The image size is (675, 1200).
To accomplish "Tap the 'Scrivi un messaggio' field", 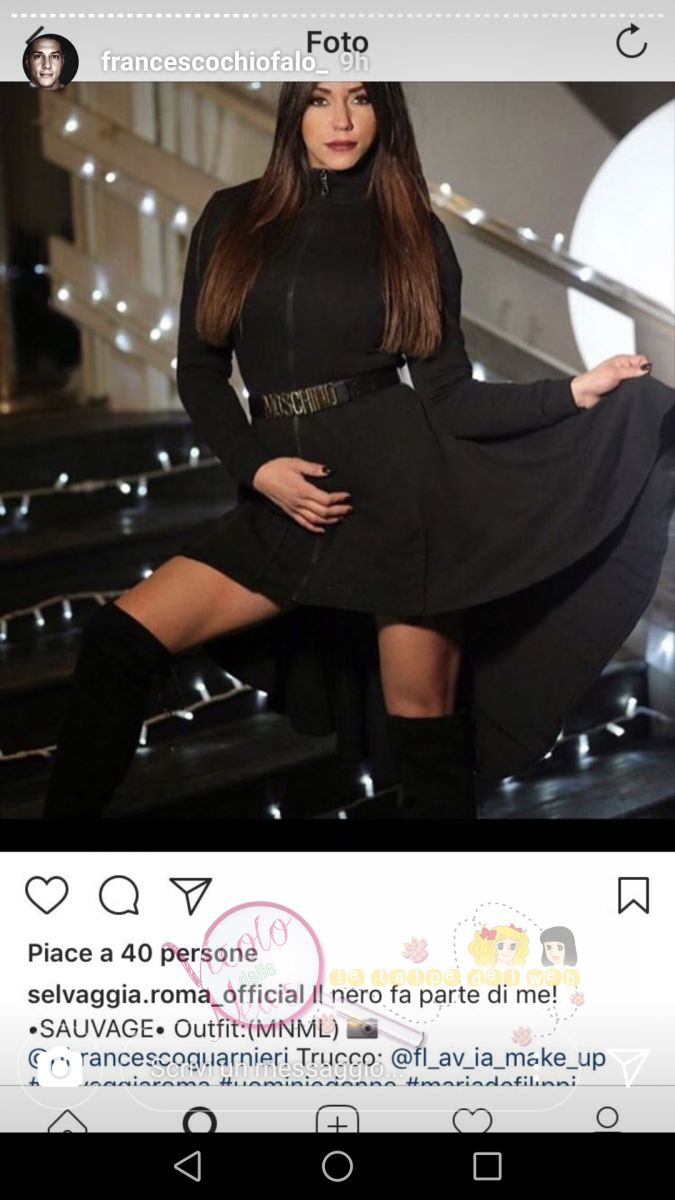I will pyautogui.click(x=300, y=1068).
